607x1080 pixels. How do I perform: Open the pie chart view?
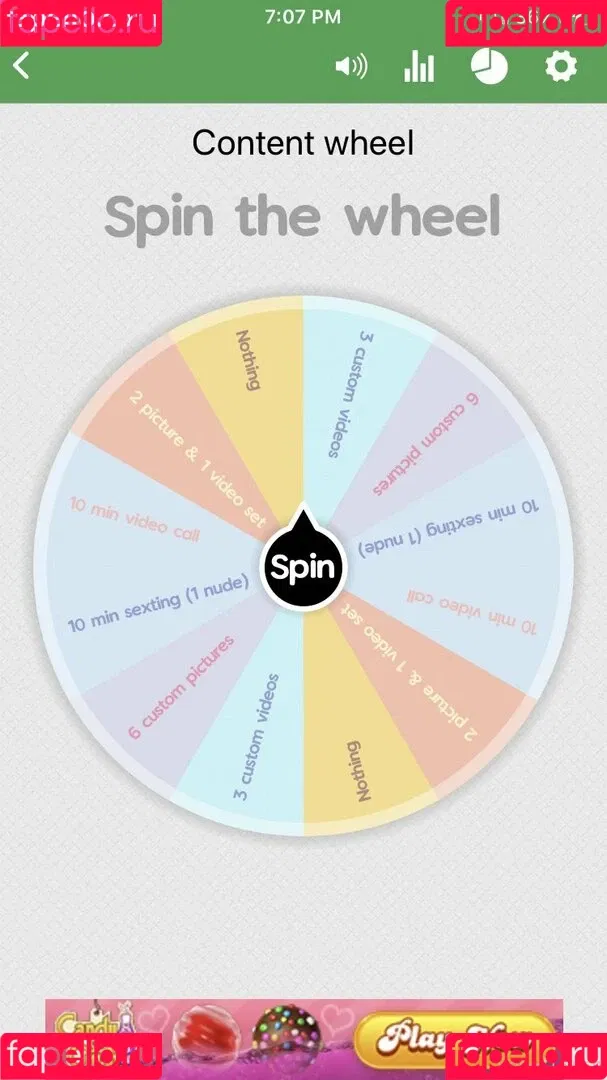(489, 67)
